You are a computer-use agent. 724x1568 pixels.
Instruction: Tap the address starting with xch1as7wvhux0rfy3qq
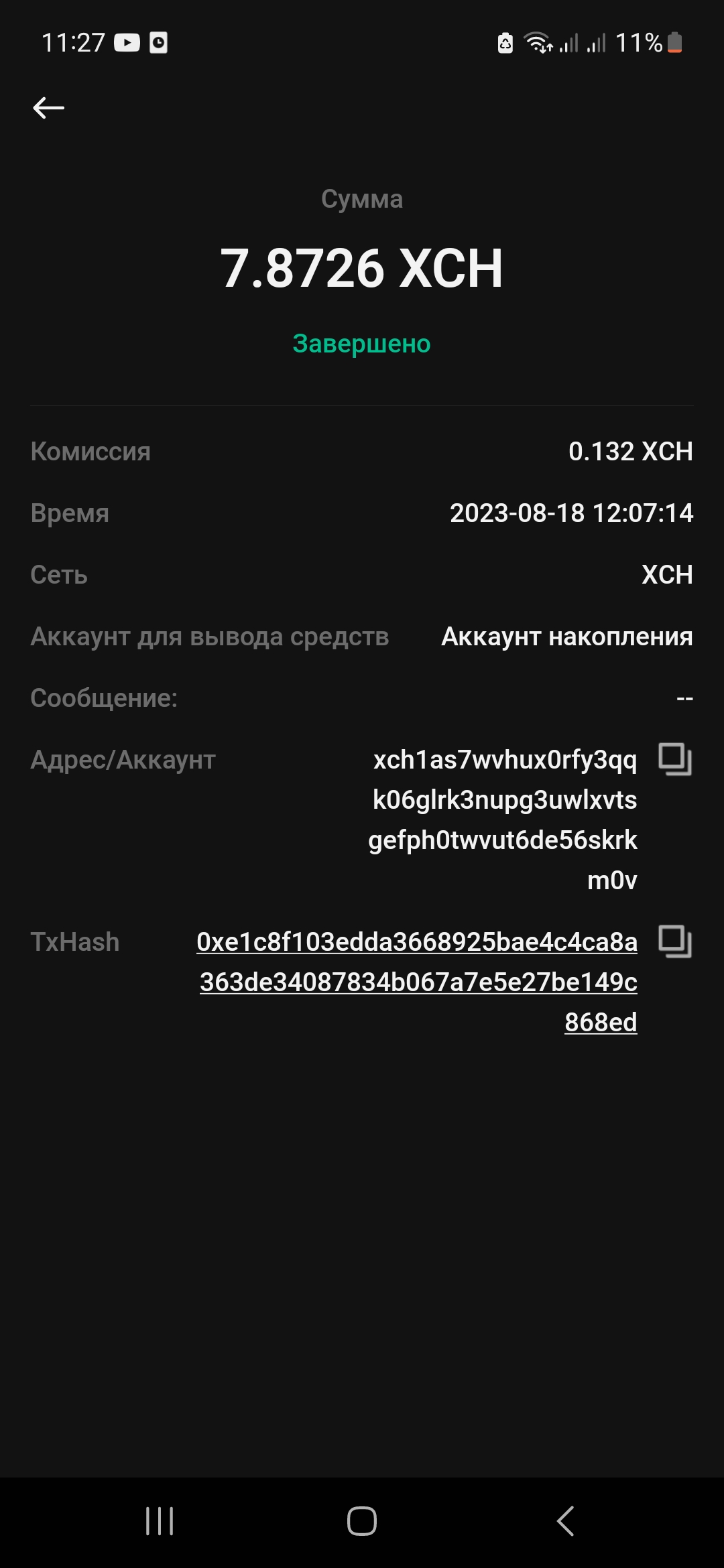coord(505,761)
